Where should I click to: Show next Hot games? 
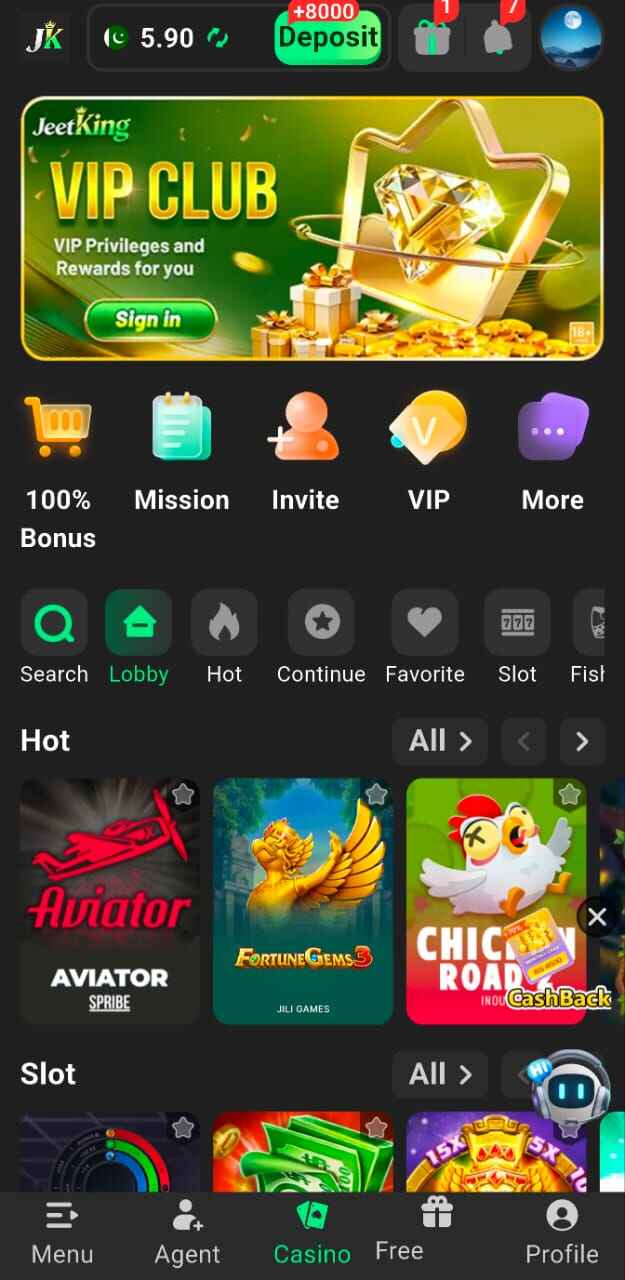(582, 742)
